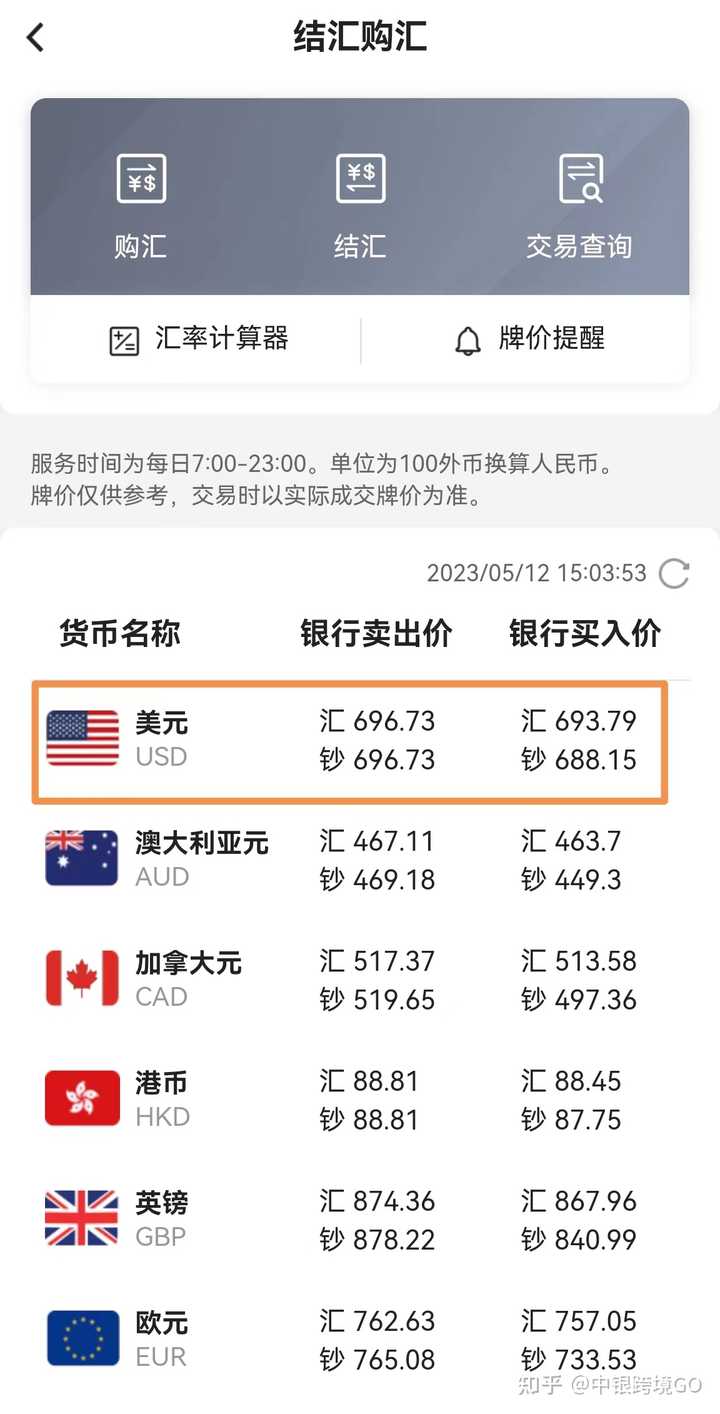Image resolution: width=720 pixels, height=1414 pixels.
Task: Click the UK flag icon
Action: click(81, 1218)
